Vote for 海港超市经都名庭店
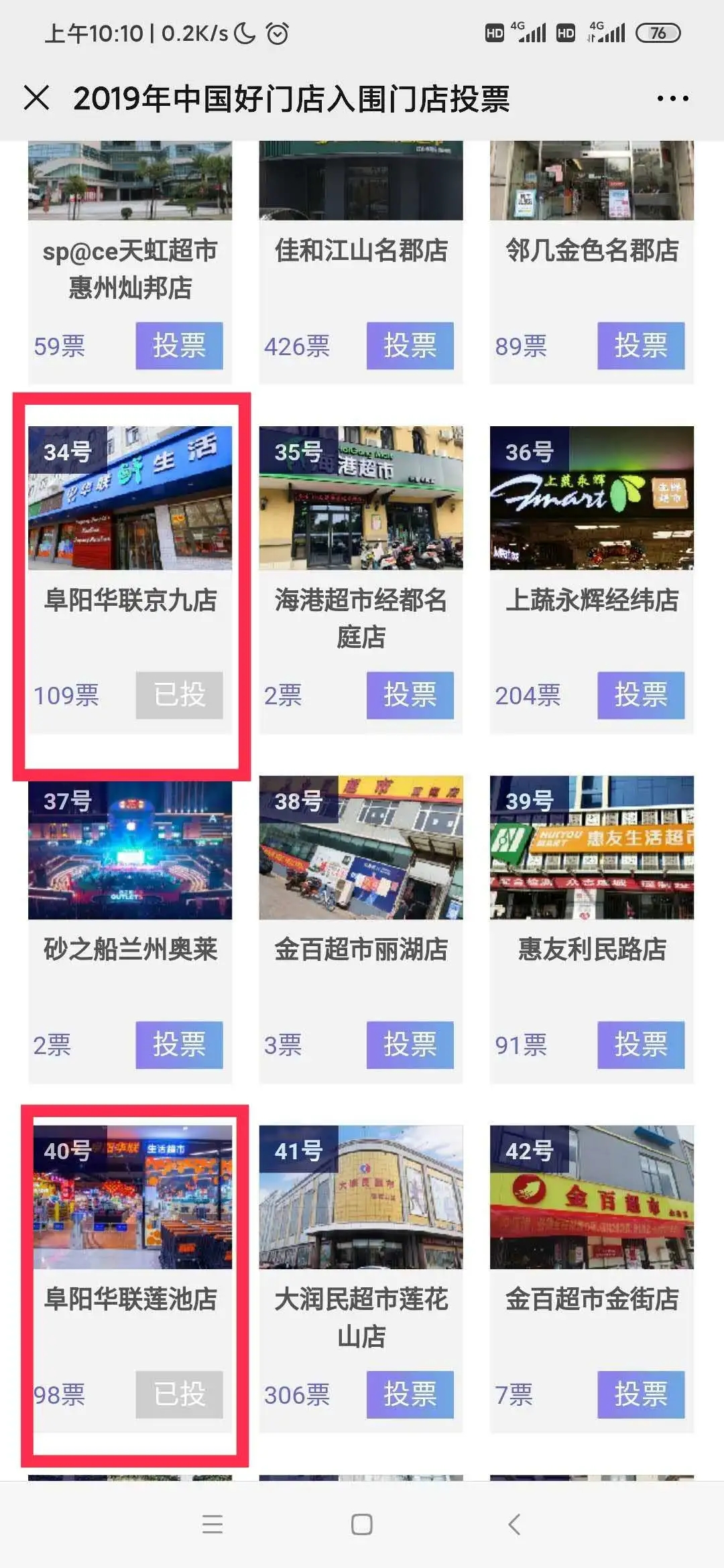724x1568 pixels. [x=410, y=695]
